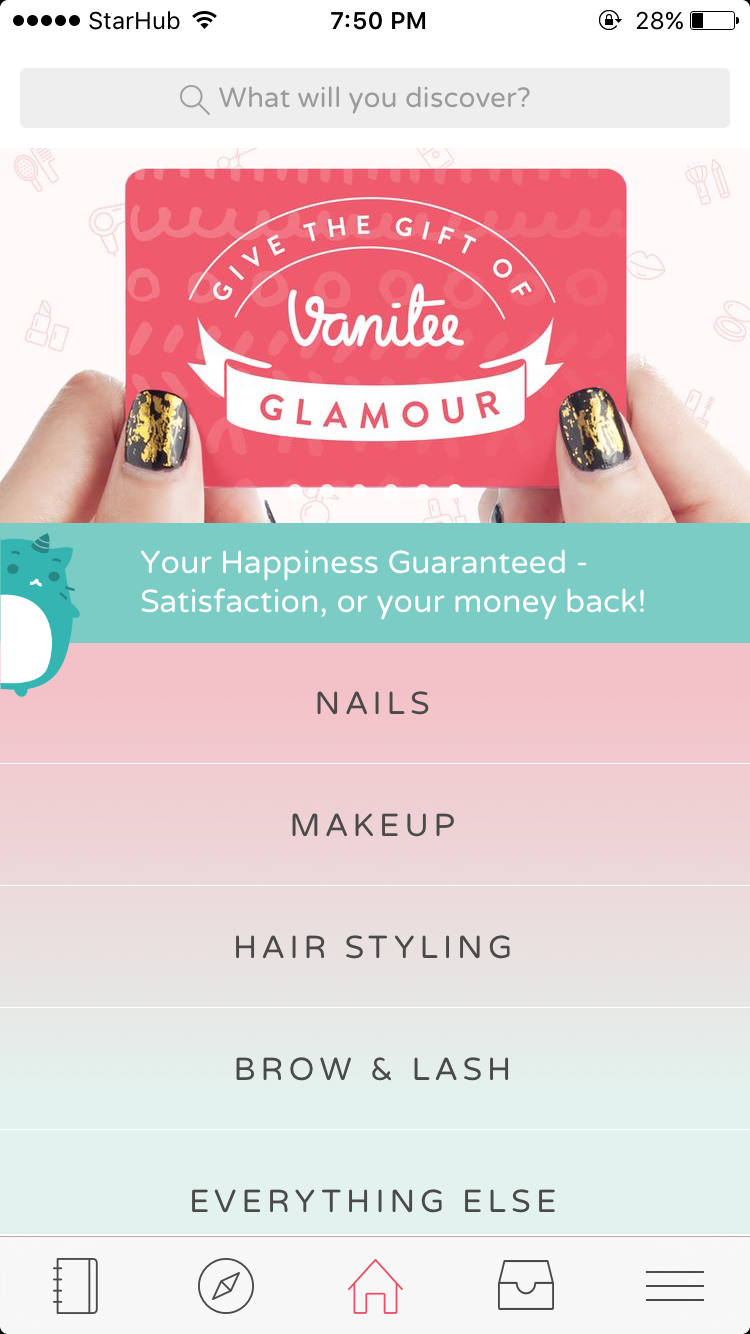Viewport: 750px width, 1334px height.
Task: Select the Hair Styling category
Action: 375,947
